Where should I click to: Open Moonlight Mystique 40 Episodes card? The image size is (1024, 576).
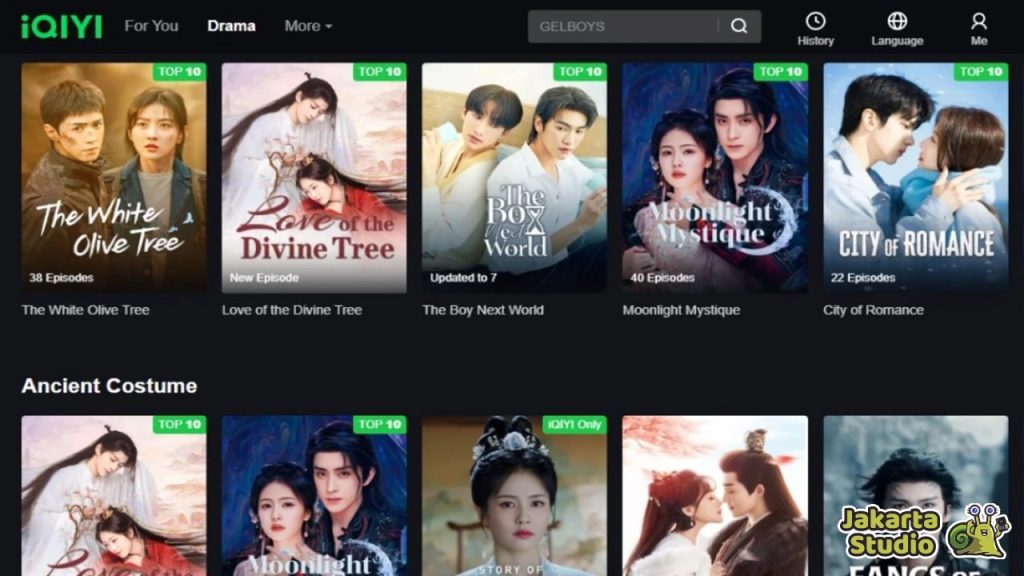point(715,177)
